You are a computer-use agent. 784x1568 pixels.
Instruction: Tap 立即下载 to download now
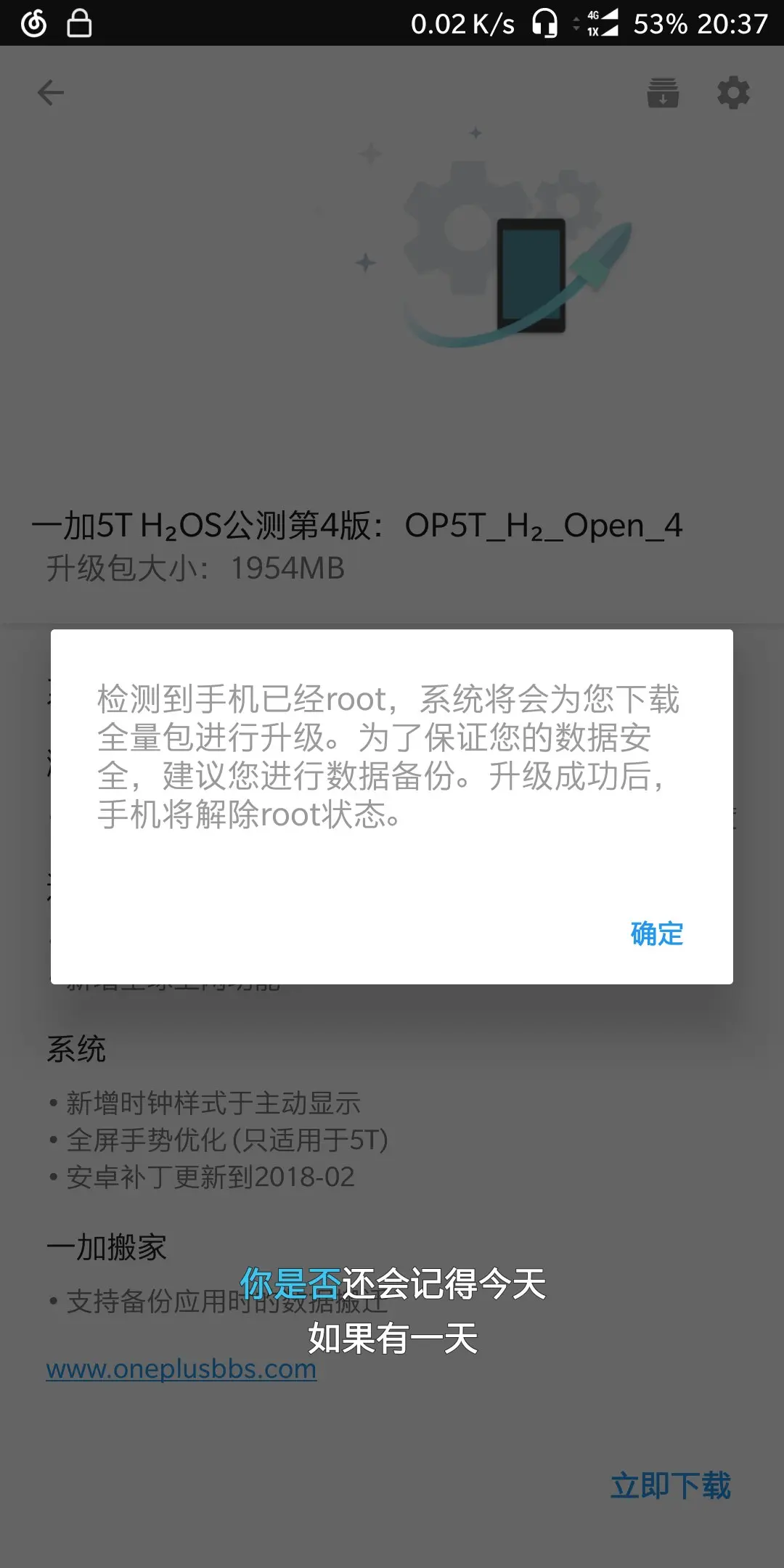[670, 1486]
